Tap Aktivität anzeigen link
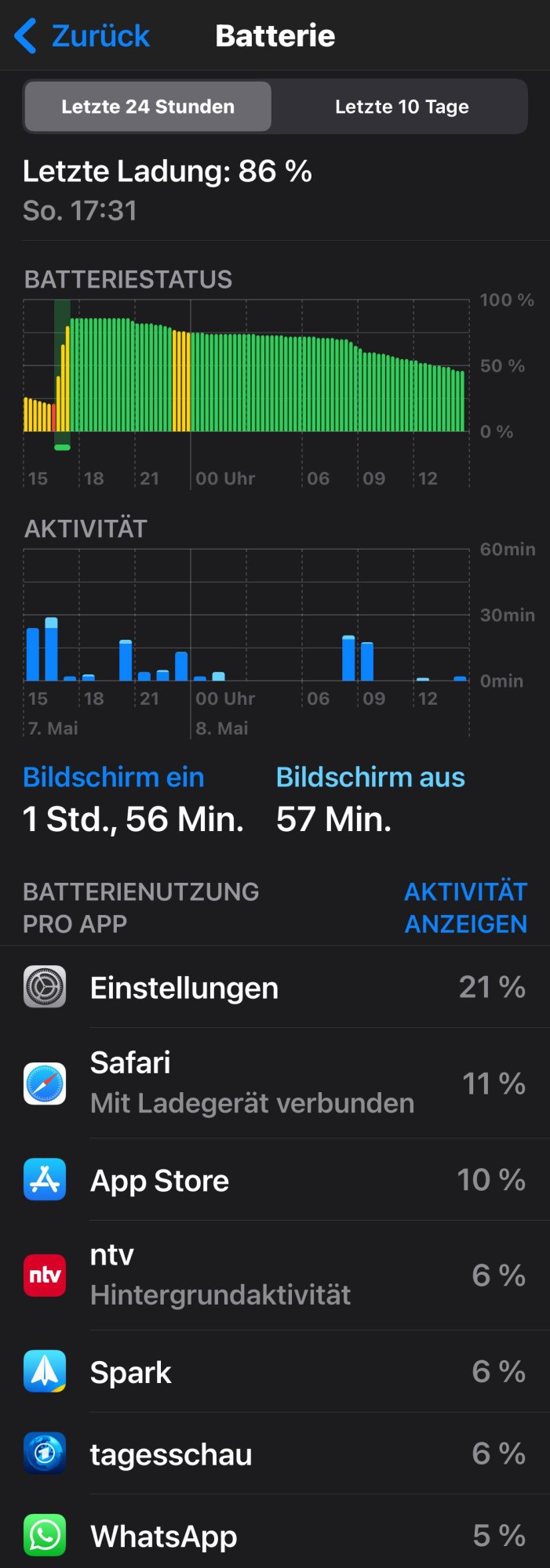 [465, 908]
